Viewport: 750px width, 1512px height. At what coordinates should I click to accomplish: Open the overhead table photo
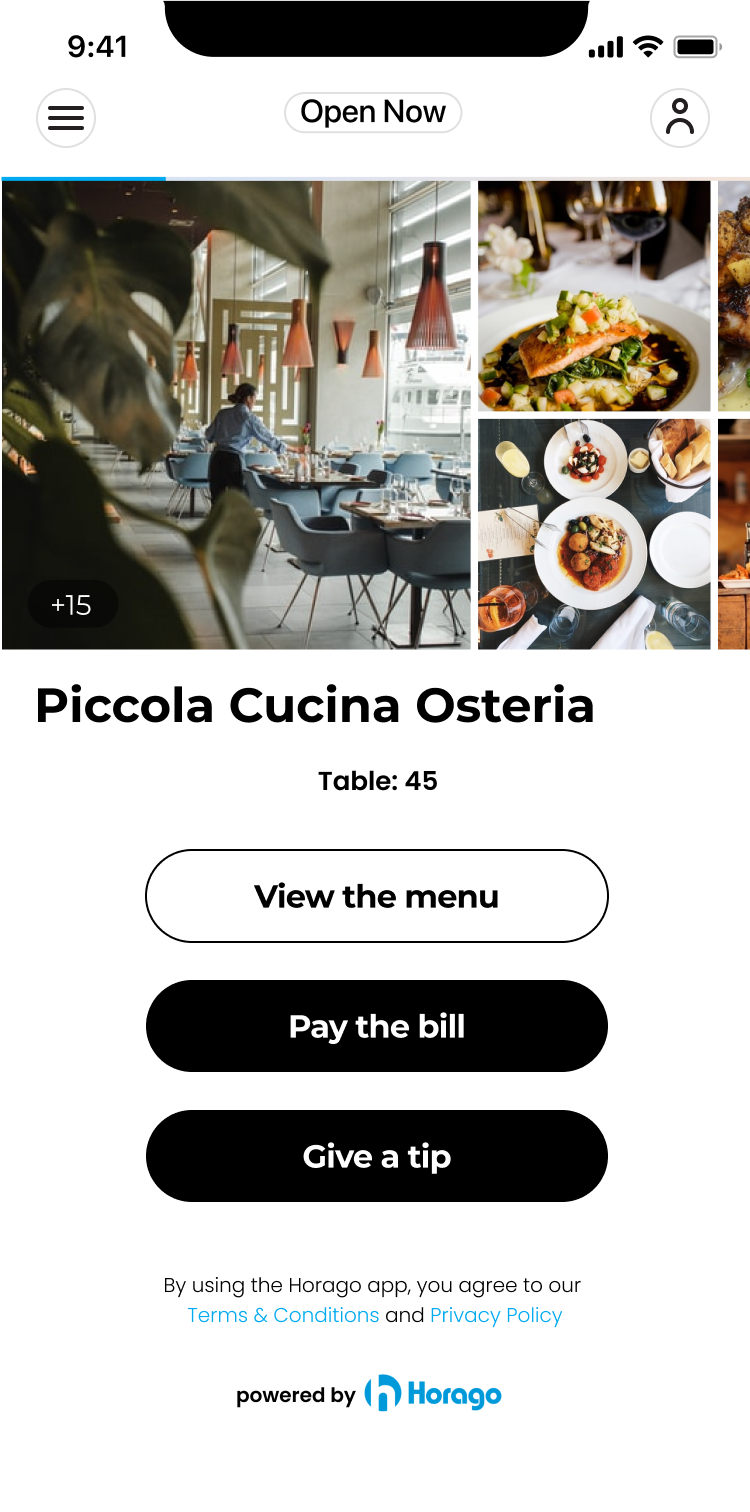594,534
